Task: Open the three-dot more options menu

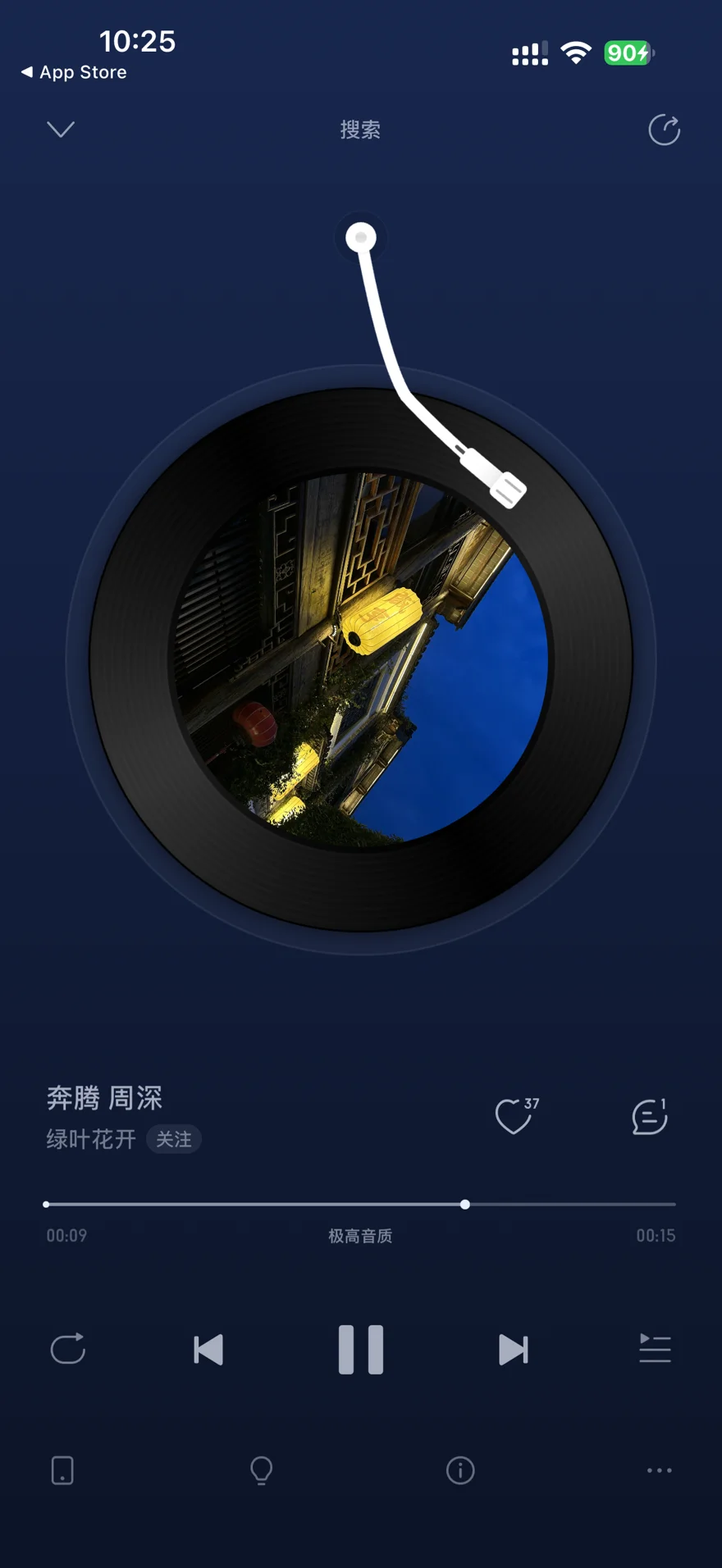Action: tap(660, 1470)
